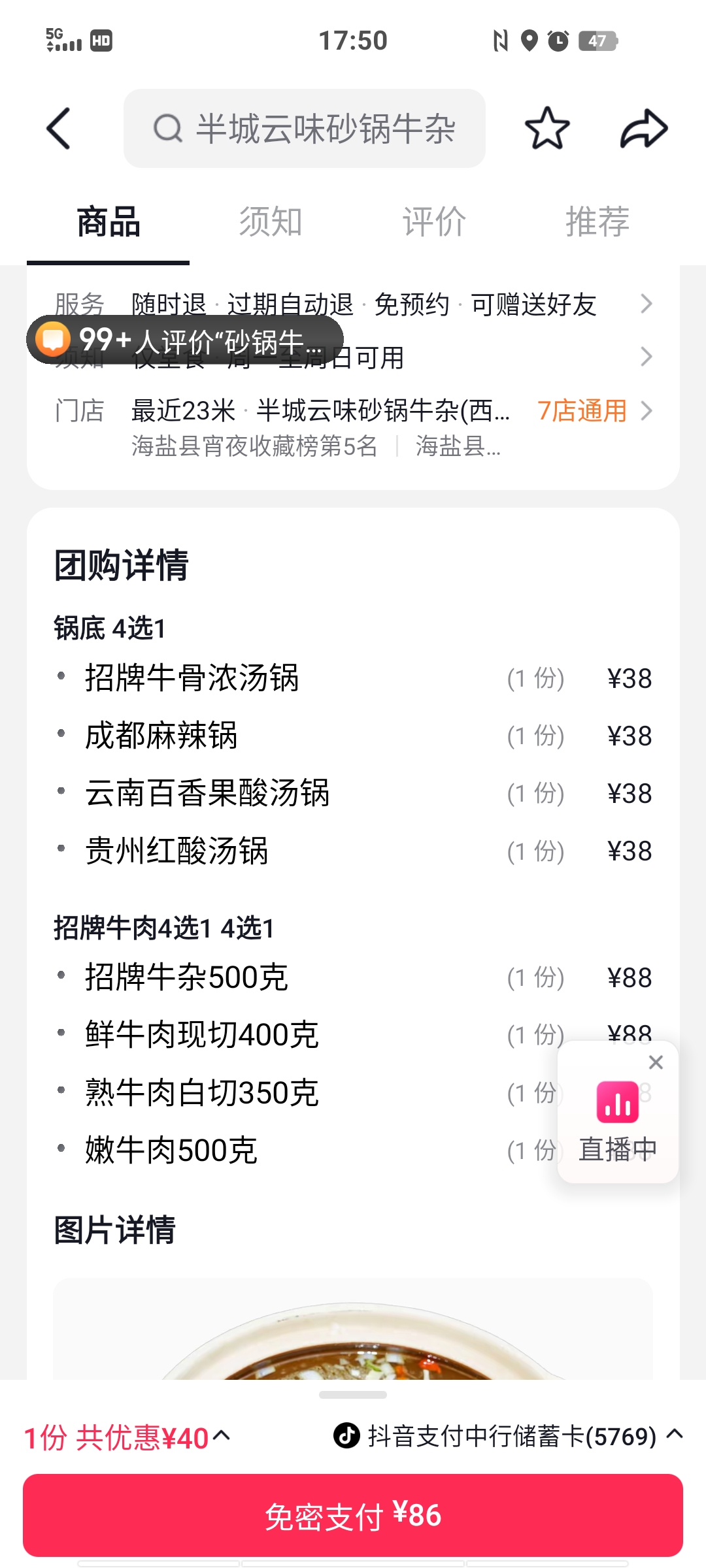This screenshot has height=1568, width=706.
Task: Tap the back arrow to return
Action: (x=58, y=129)
